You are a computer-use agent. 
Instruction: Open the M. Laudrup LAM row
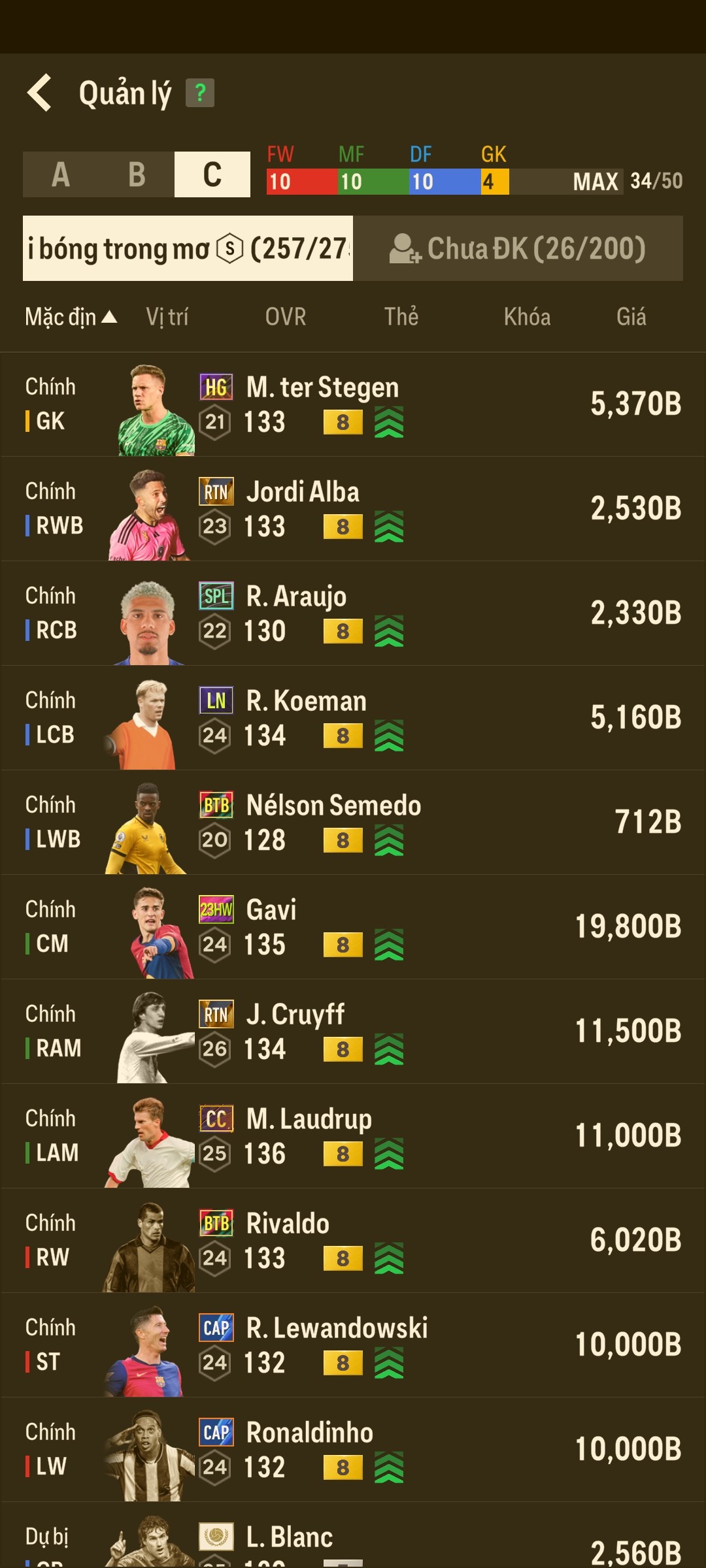[x=353, y=1136]
